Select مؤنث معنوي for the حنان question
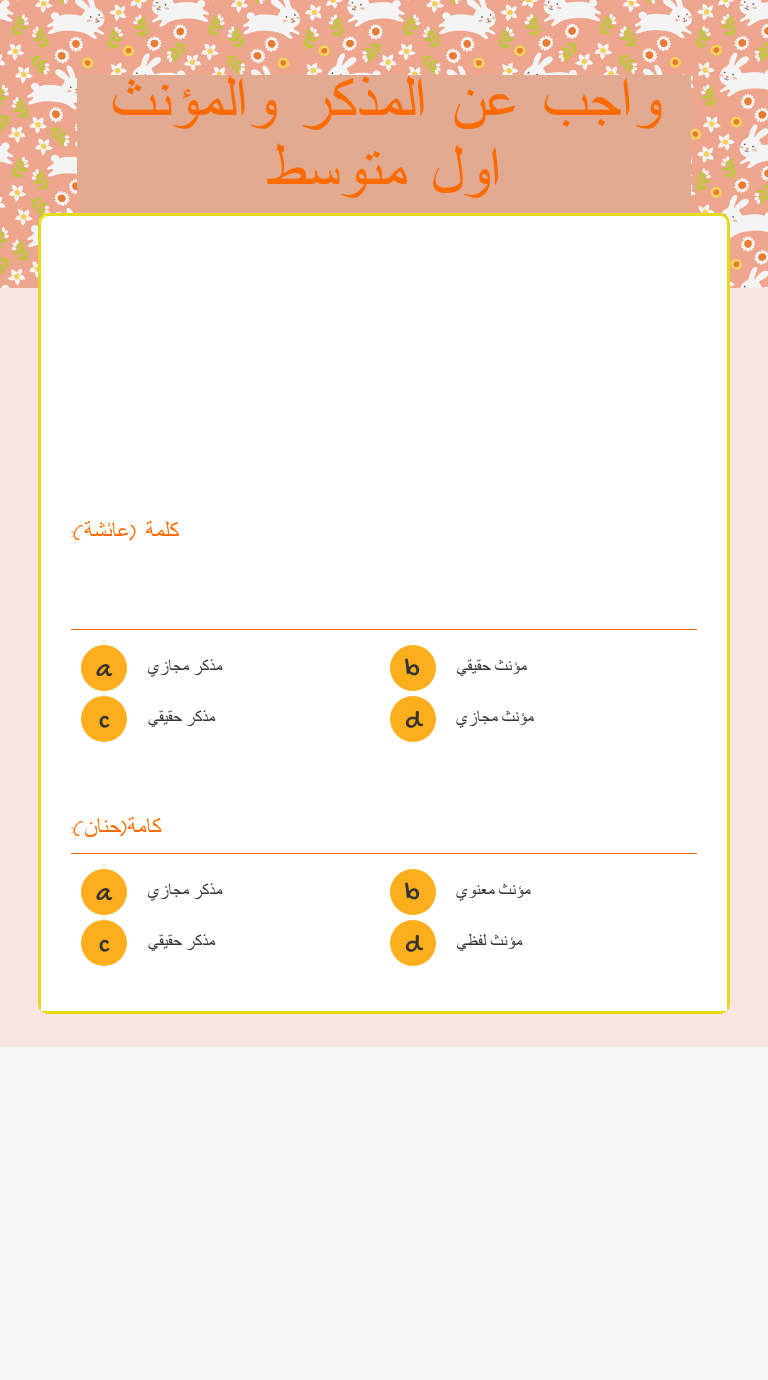This screenshot has width=768, height=1380. 413,892
